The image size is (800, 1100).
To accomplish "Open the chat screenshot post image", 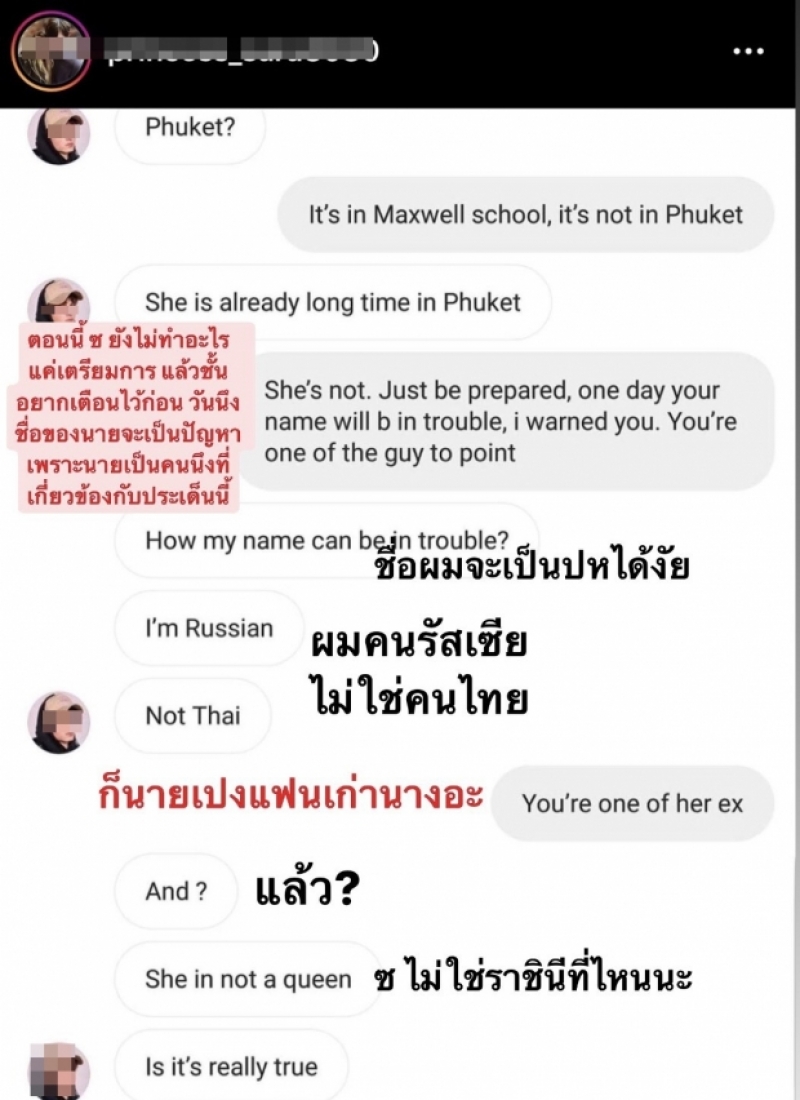I will 400,600.
